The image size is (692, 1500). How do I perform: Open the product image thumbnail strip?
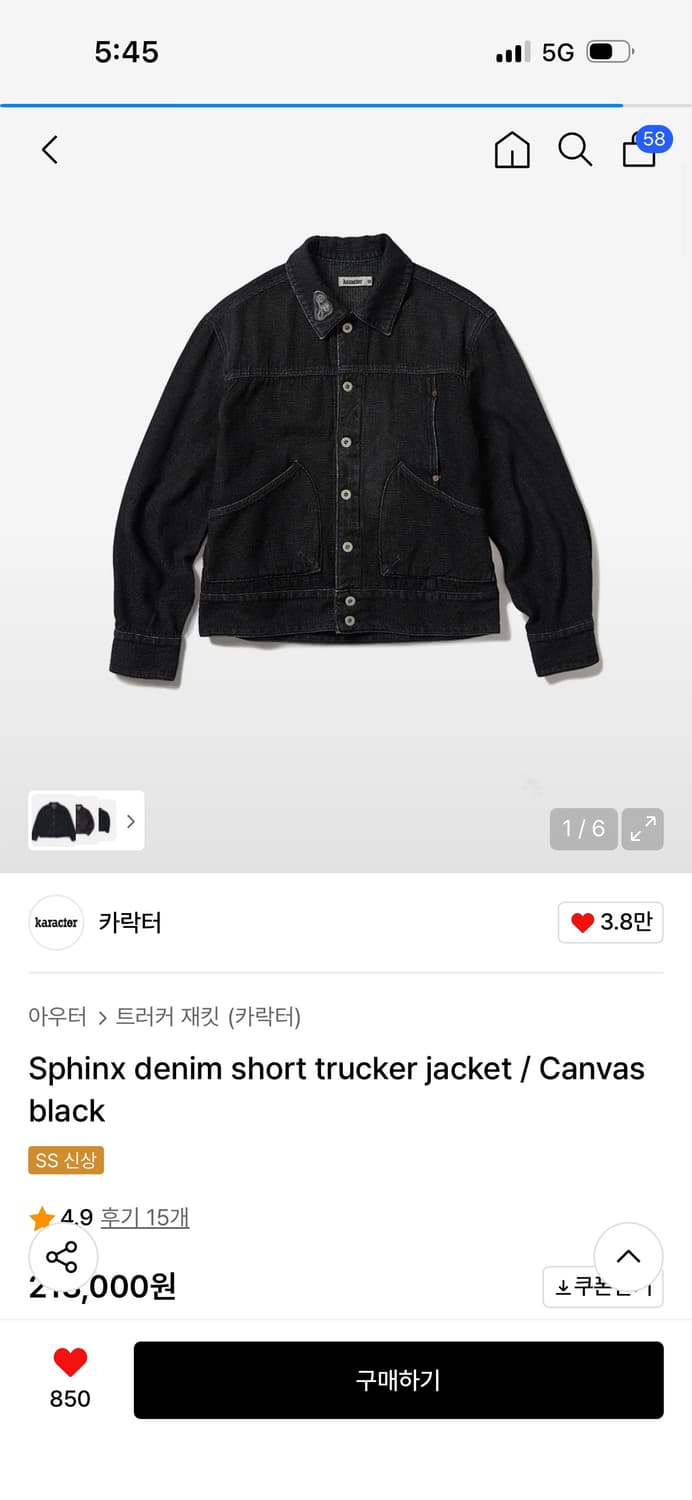click(86, 821)
